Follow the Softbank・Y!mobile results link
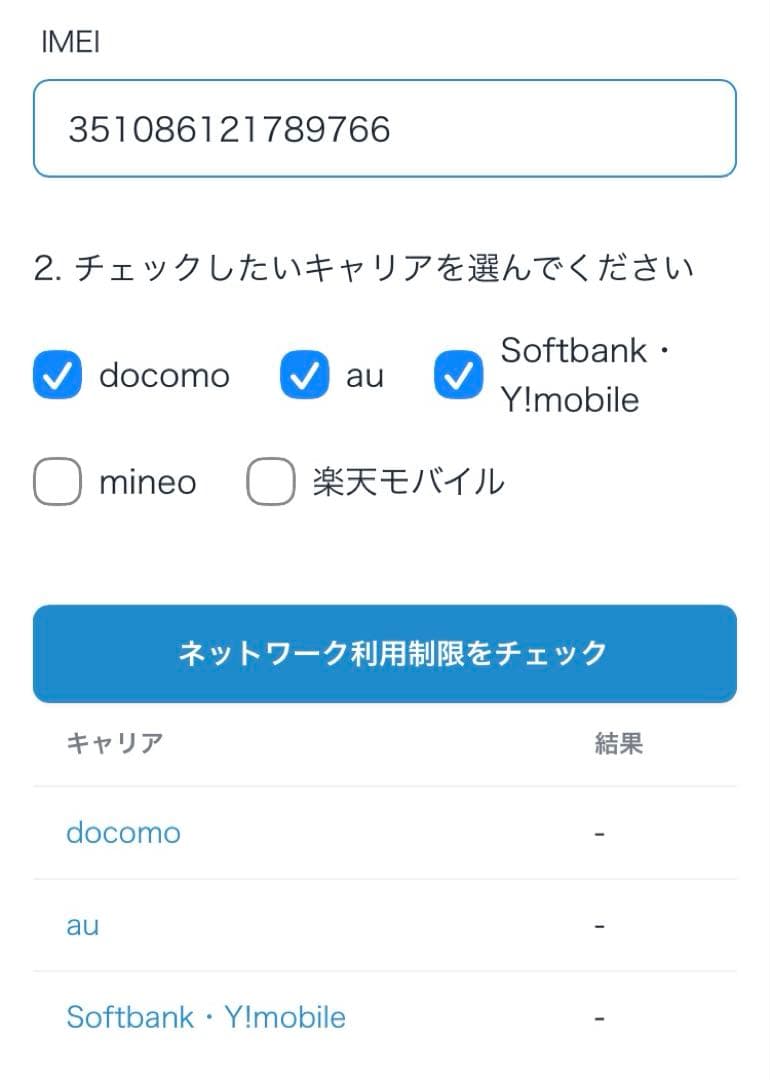Screen dimensions: 770x1080 coord(206,1016)
